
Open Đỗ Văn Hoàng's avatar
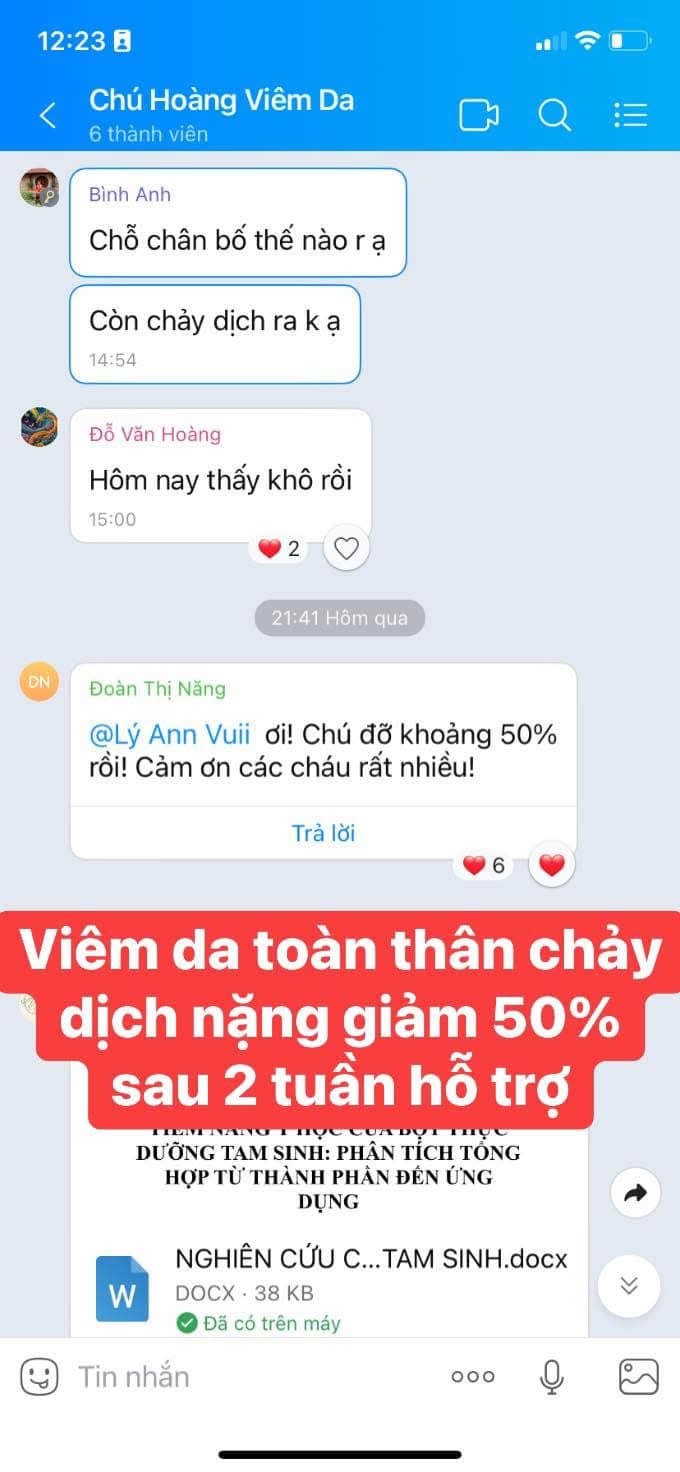click(39, 427)
